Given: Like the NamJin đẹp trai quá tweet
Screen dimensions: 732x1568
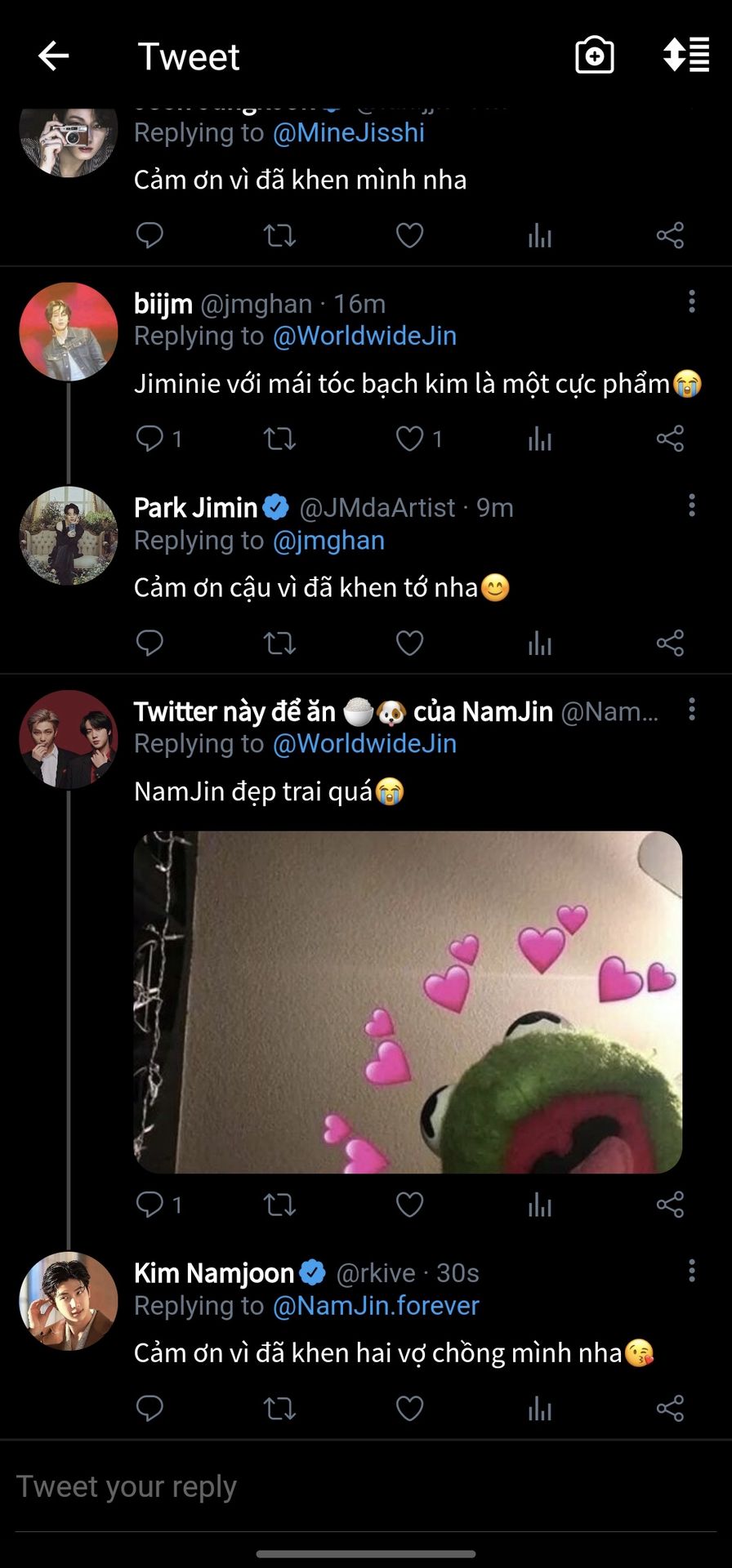Looking at the screenshot, I should 409,1204.
